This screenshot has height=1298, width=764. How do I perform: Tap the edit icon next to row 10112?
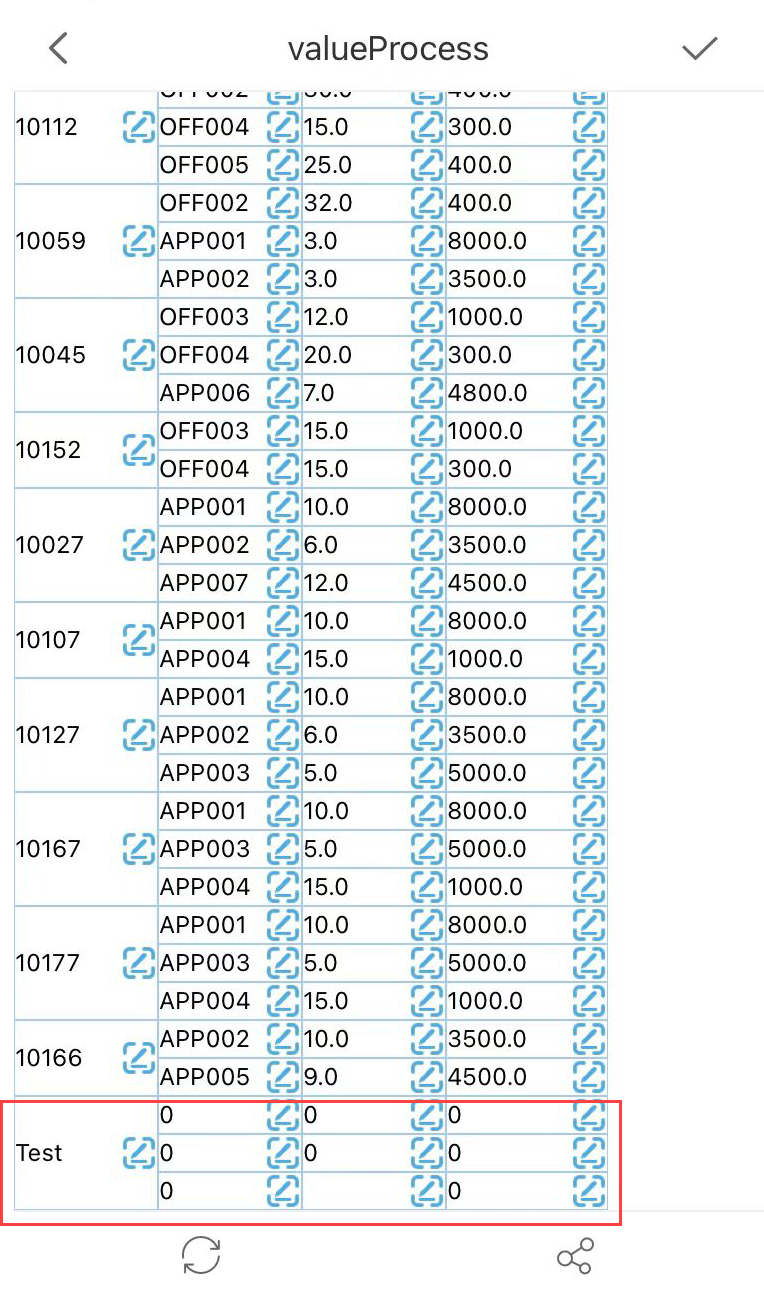coord(138,127)
